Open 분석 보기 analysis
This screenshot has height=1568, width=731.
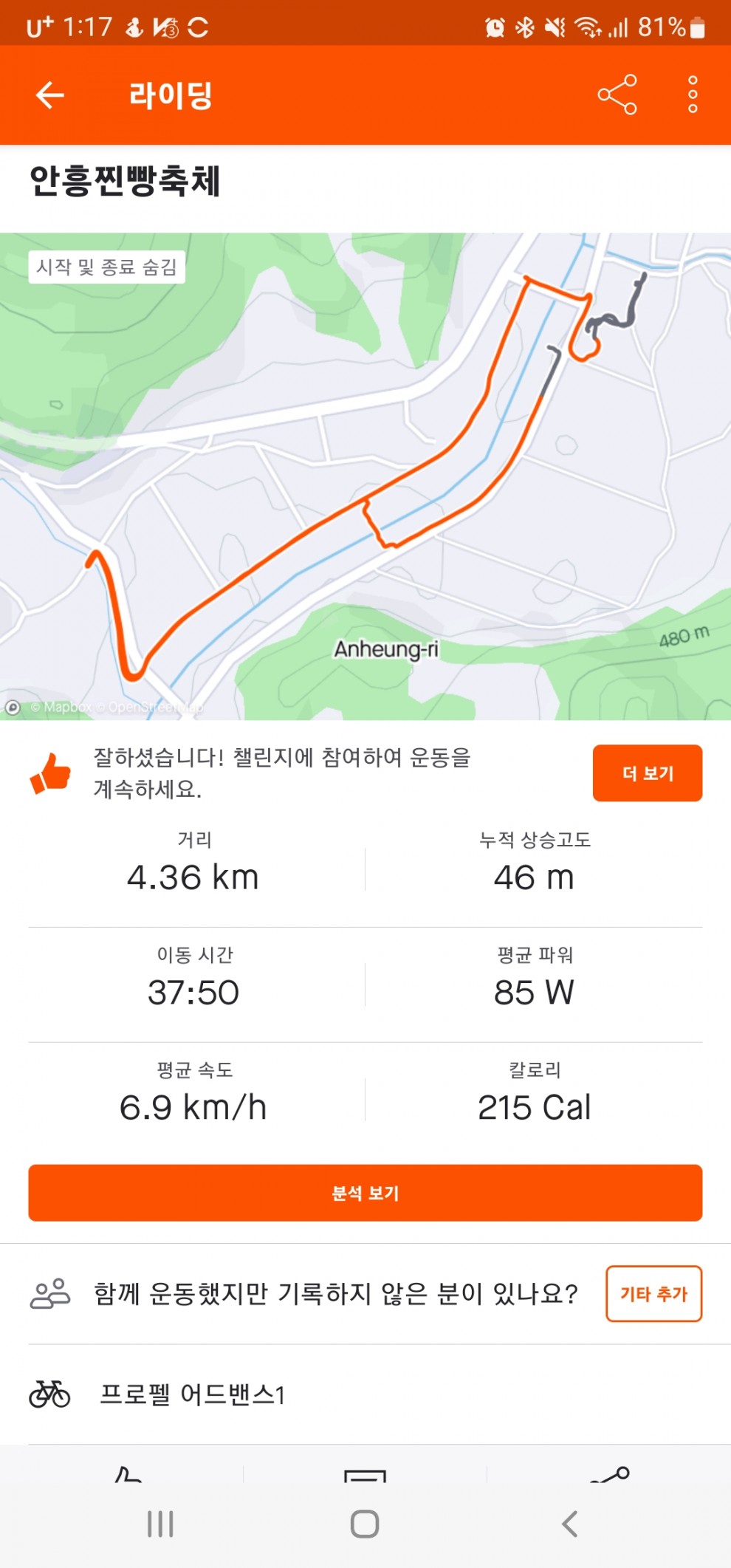[365, 1193]
